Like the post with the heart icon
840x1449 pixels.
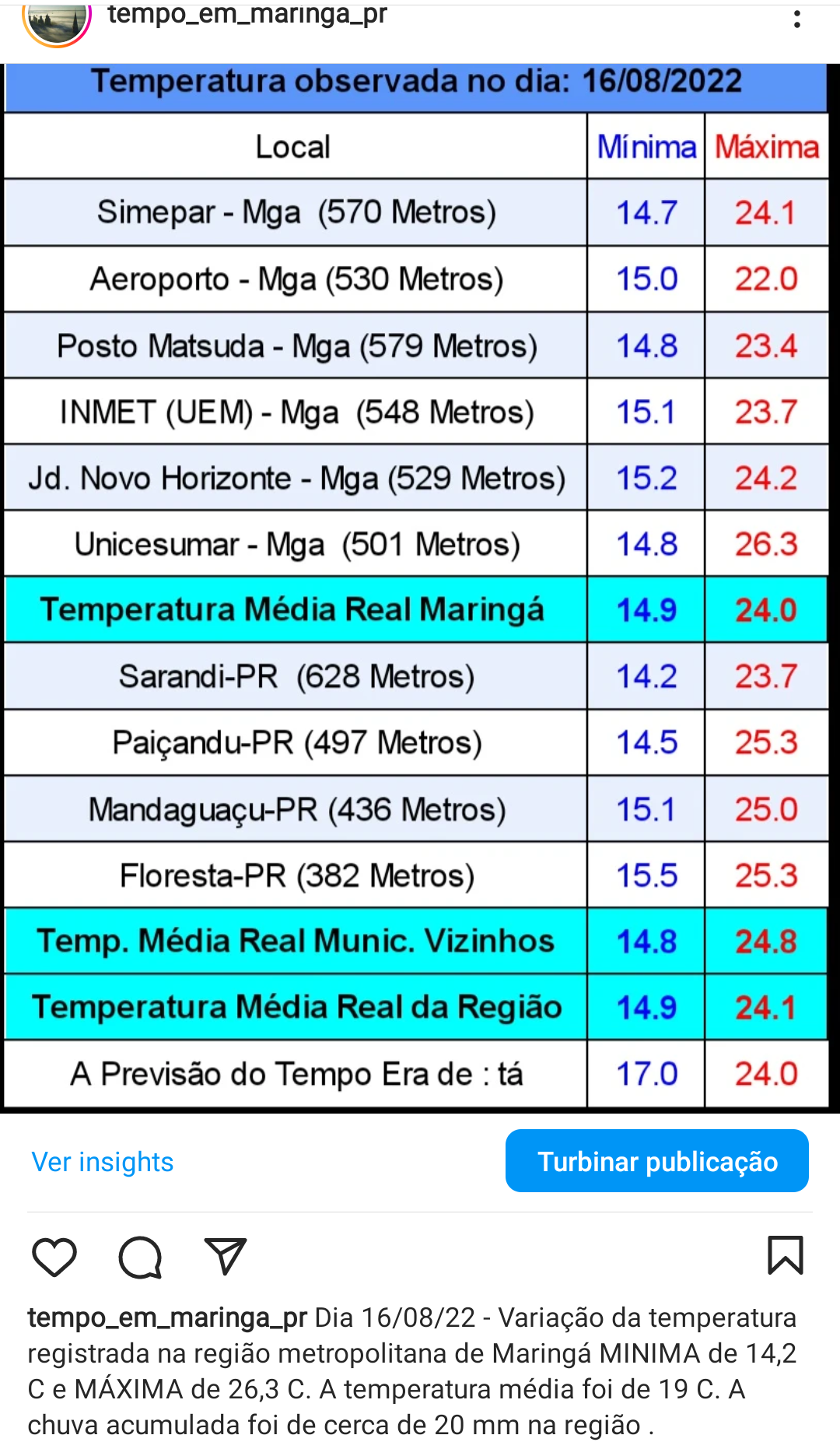[x=54, y=1257]
